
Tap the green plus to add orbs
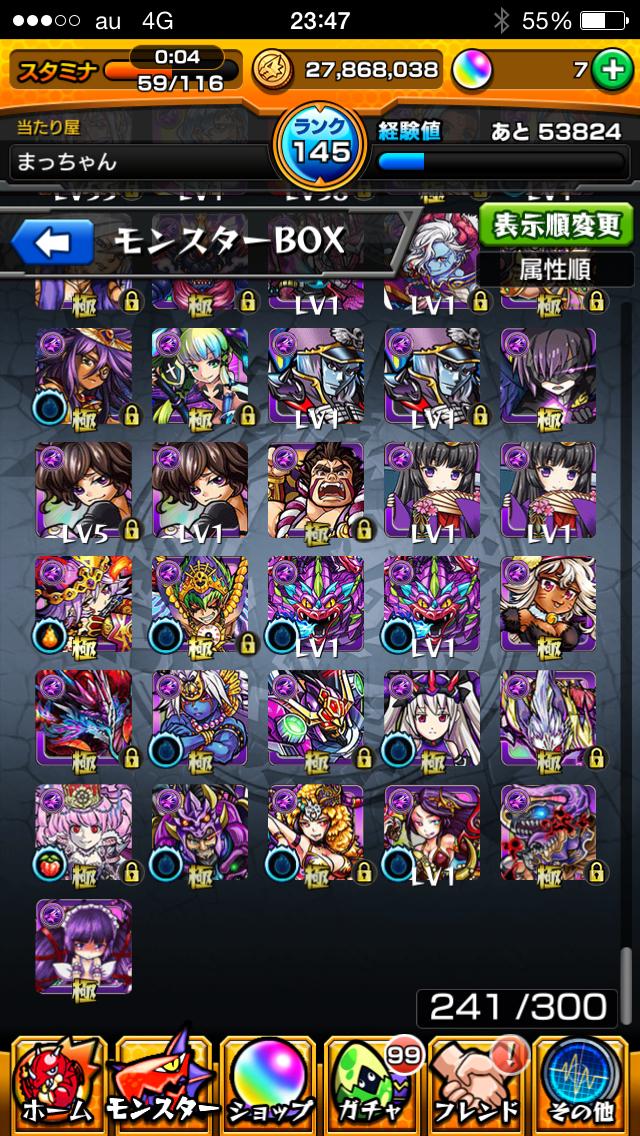[609, 69]
